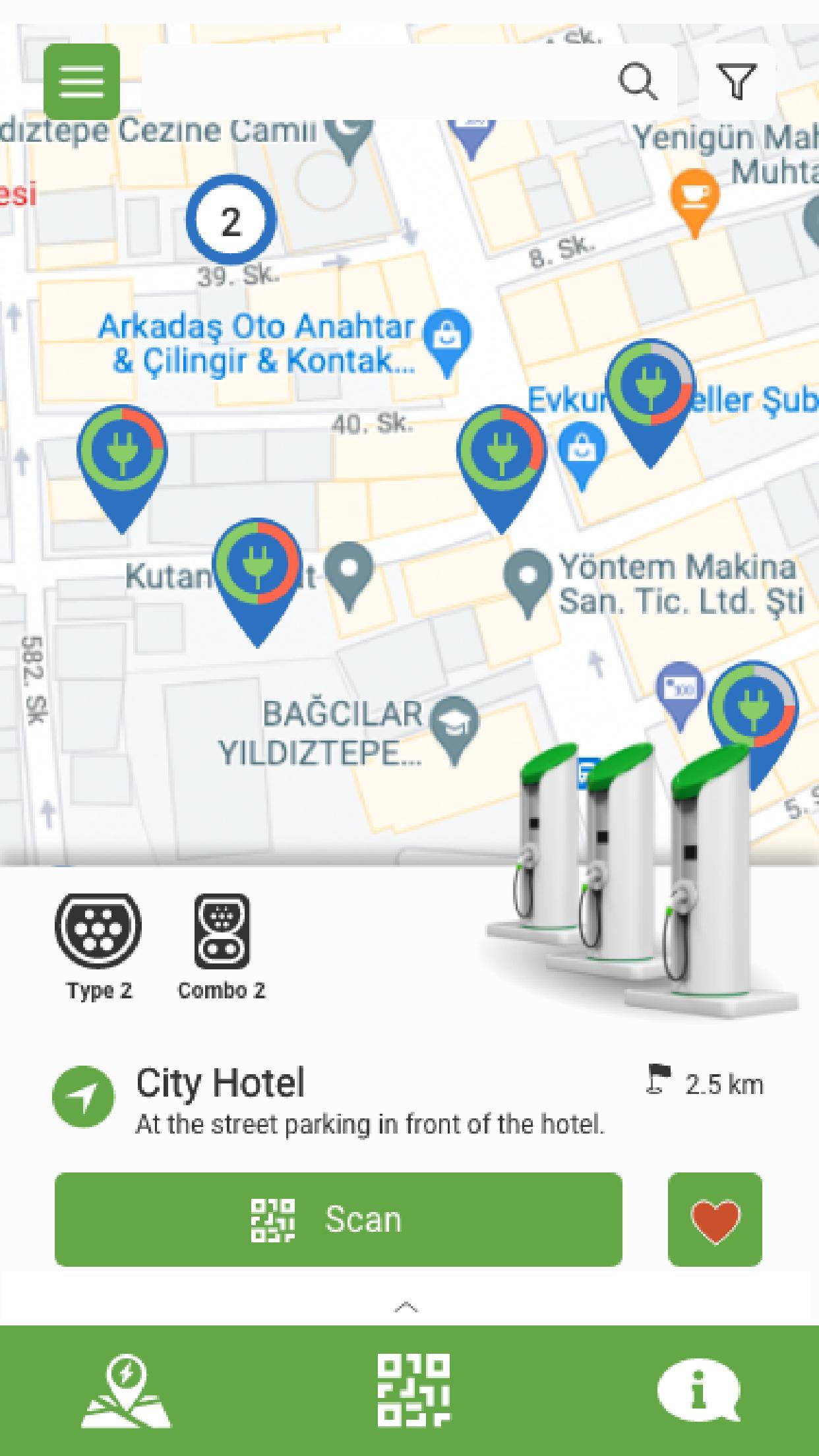Expand the station details panel
Image resolution: width=819 pixels, height=1456 pixels.
pos(407,1306)
